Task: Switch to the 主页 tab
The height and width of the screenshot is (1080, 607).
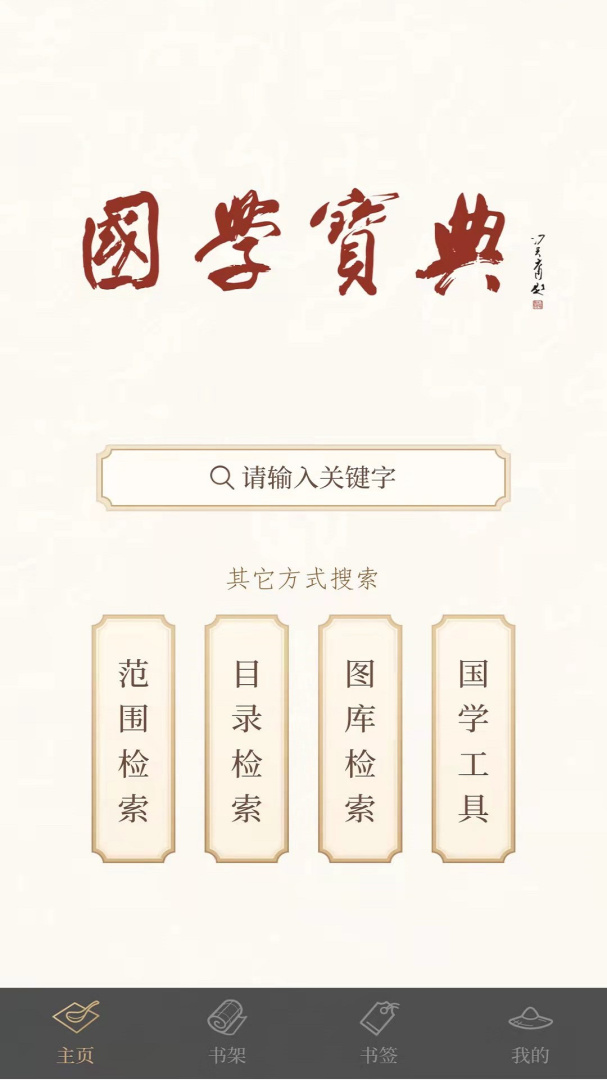Action: click(x=76, y=1032)
